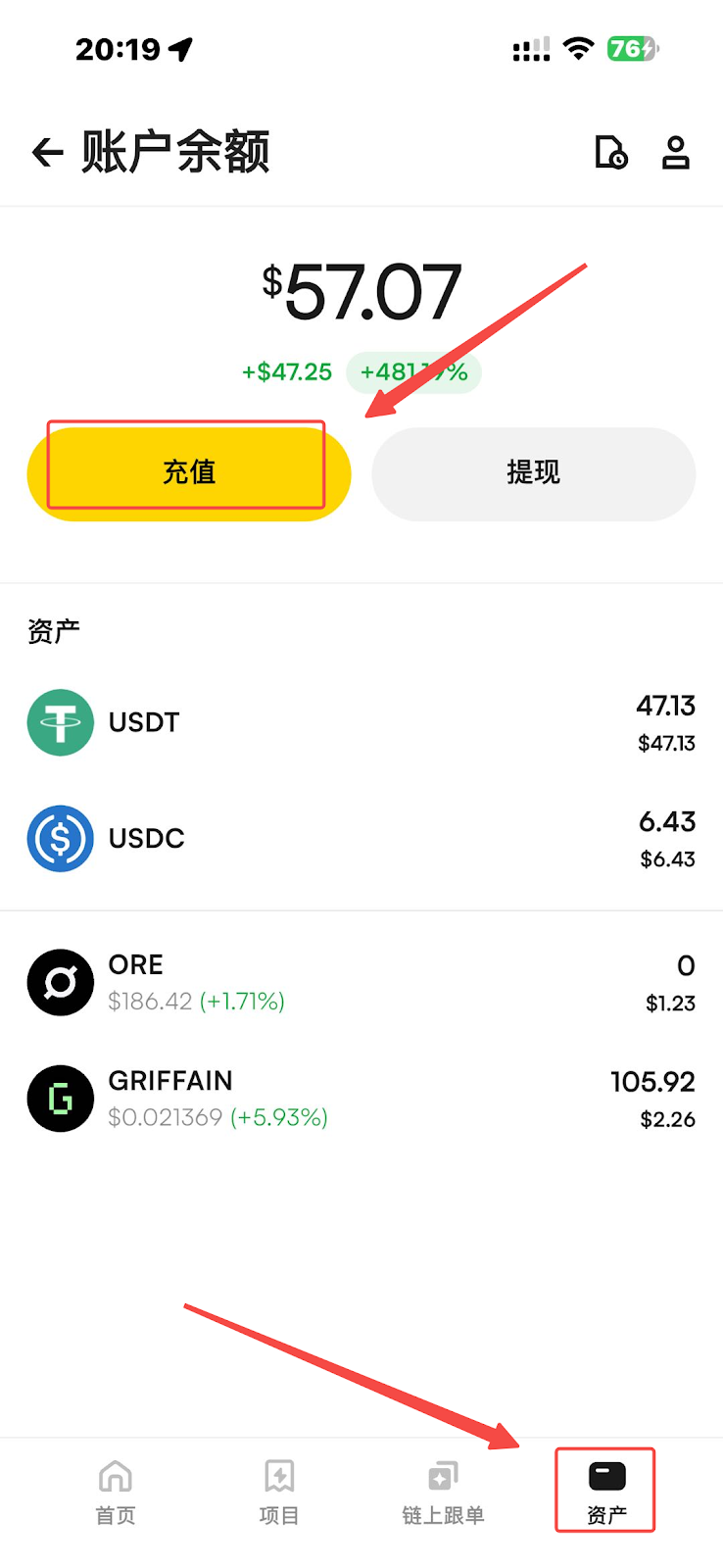Tap the yellow 充值 button
Image resolution: width=723 pixels, height=1568 pixels.
[x=188, y=472]
